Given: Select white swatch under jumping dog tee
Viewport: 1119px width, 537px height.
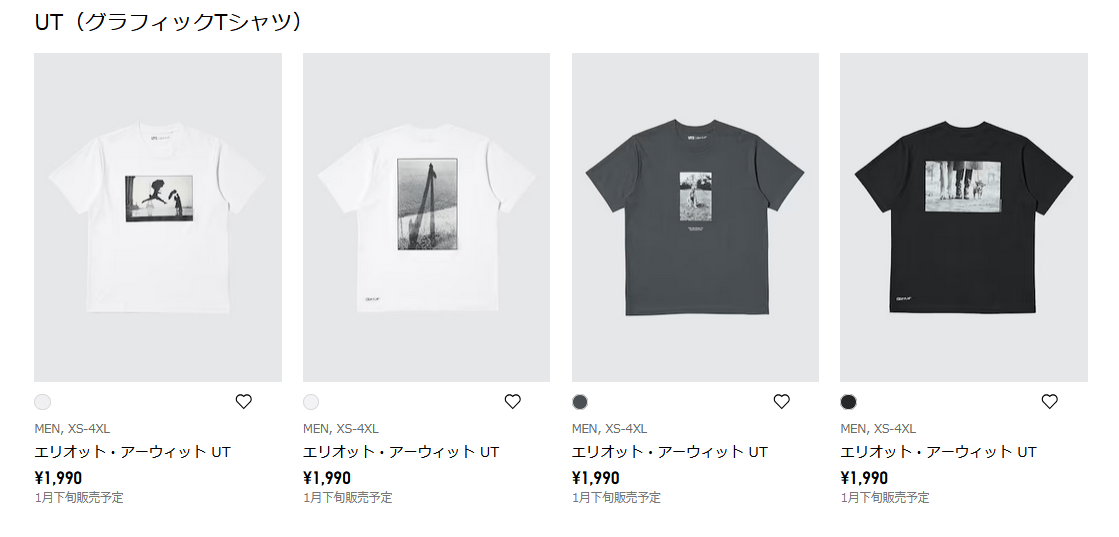Looking at the screenshot, I should 42,402.
